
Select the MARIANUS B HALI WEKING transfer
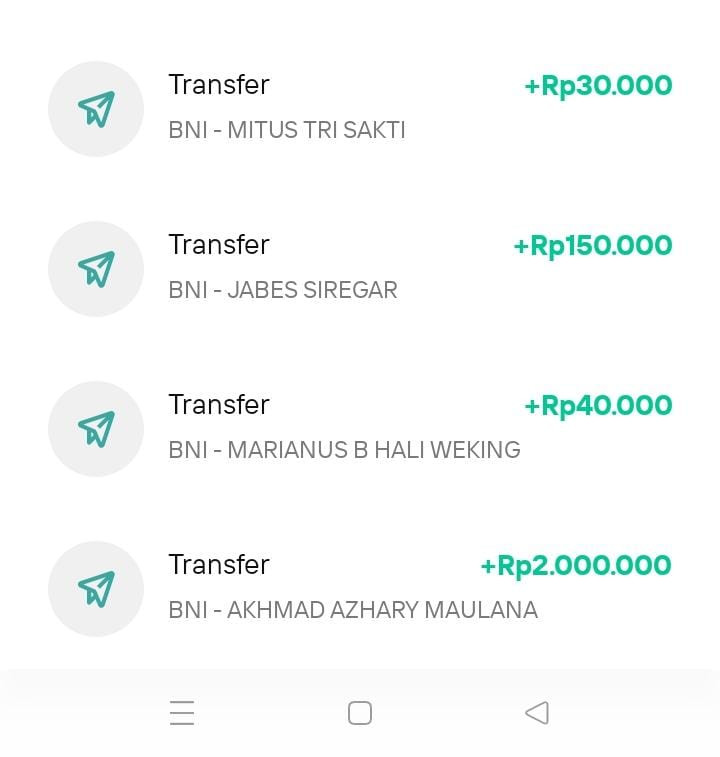coord(360,428)
